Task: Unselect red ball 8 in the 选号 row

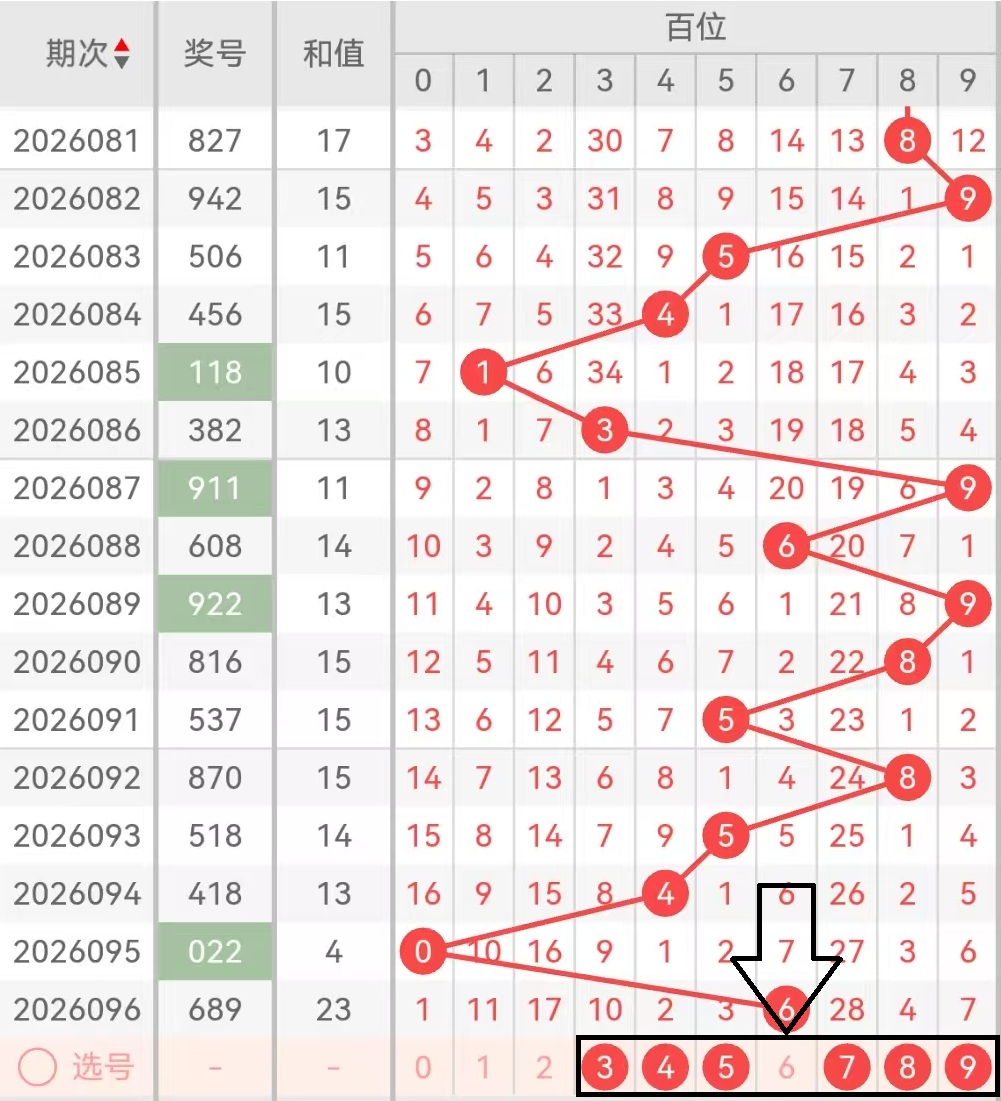Action: [x=907, y=1067]
